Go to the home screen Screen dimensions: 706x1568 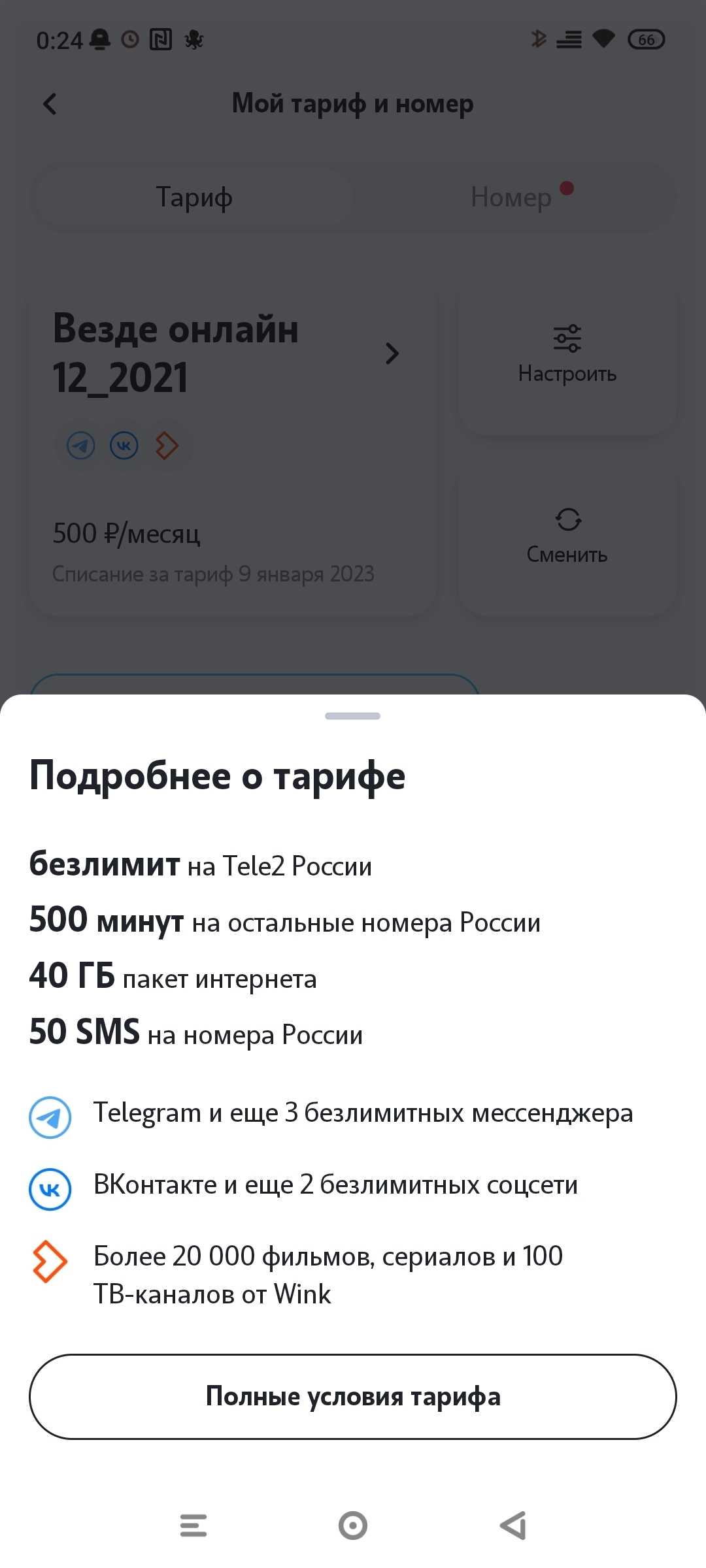click(353, 1526)
